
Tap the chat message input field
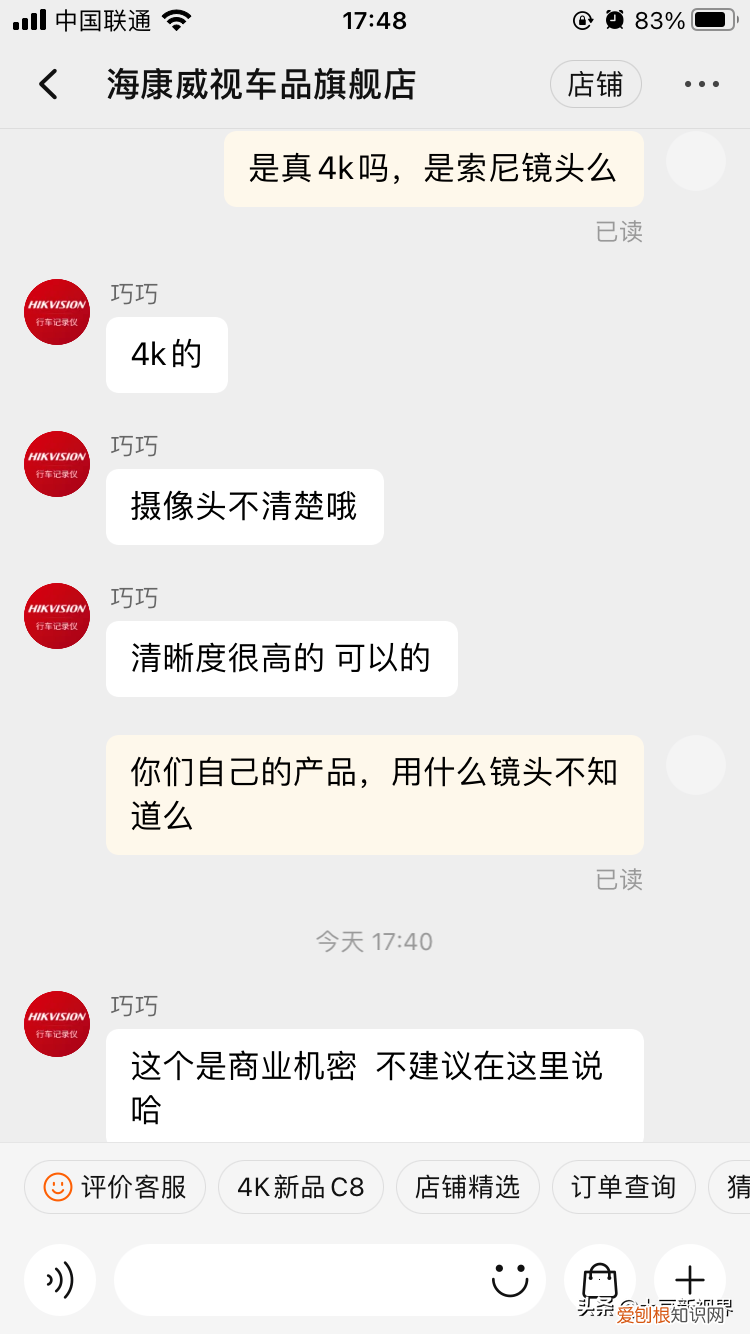click(300, 1279)
